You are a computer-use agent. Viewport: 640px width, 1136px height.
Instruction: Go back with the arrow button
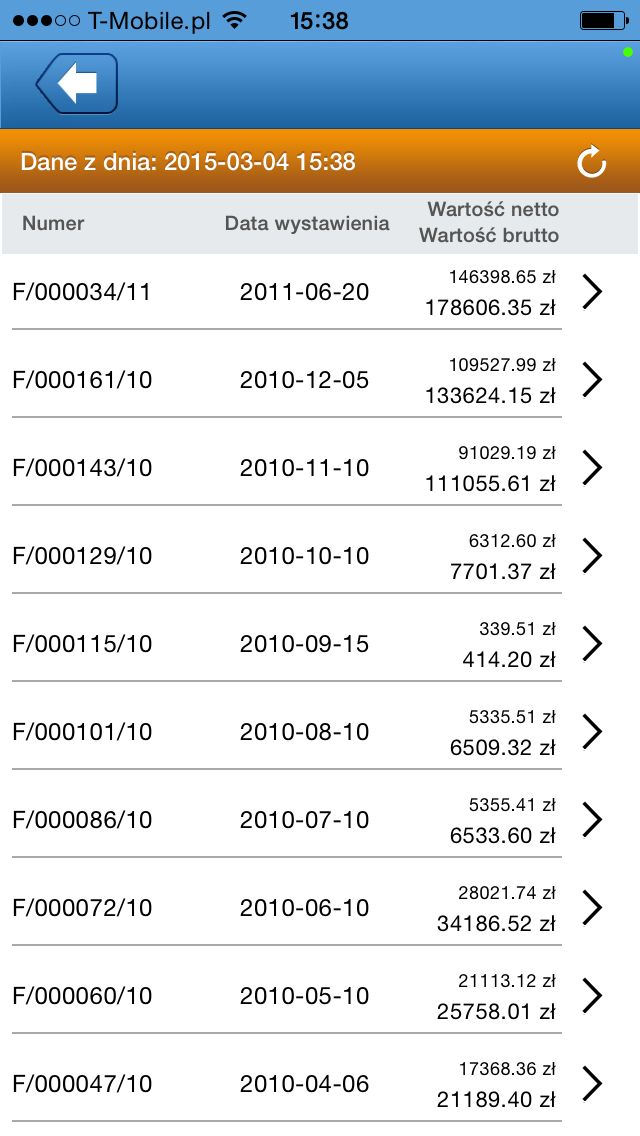point(77,83)
